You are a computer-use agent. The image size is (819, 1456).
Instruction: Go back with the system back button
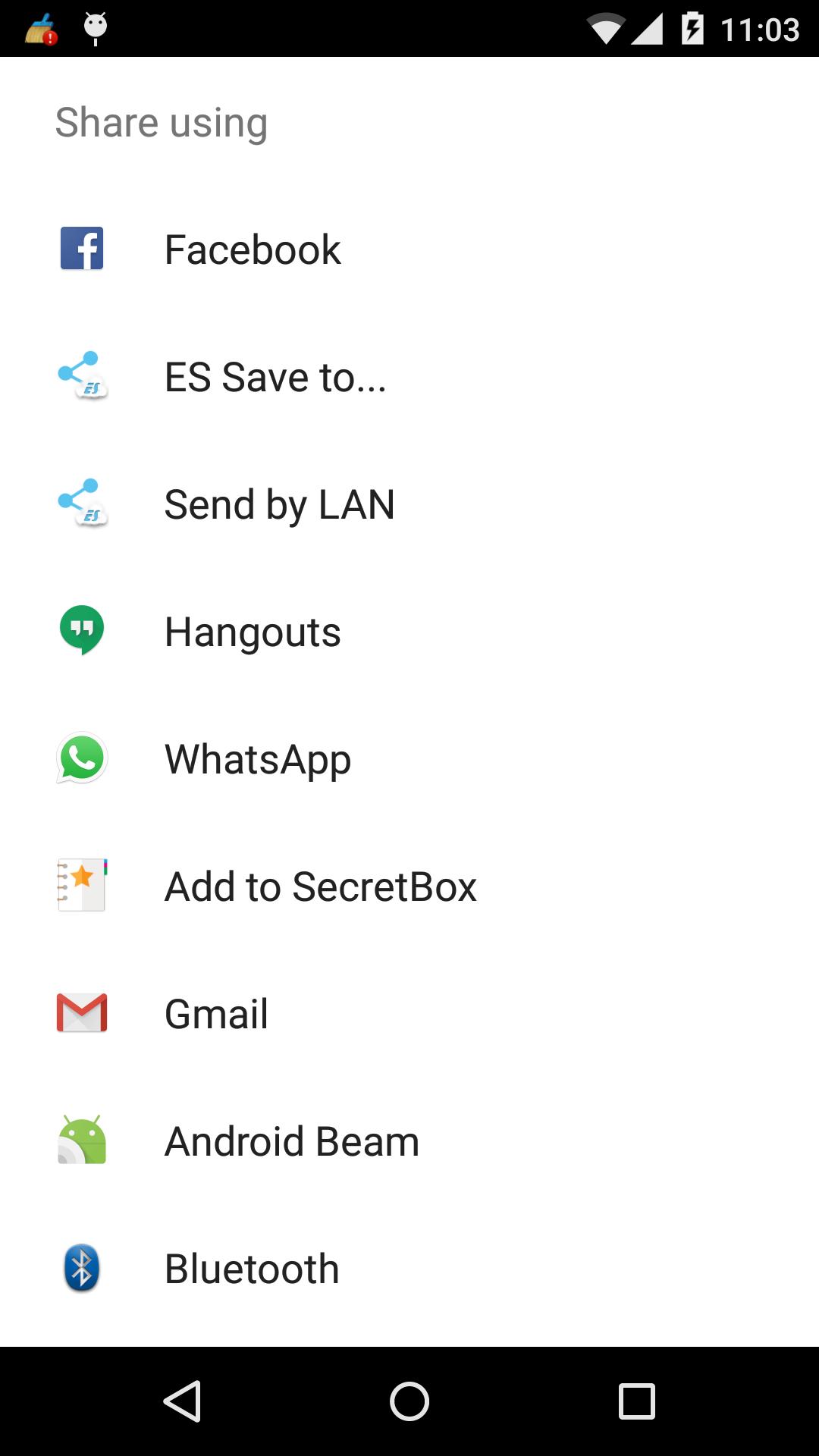(182, 1401)
